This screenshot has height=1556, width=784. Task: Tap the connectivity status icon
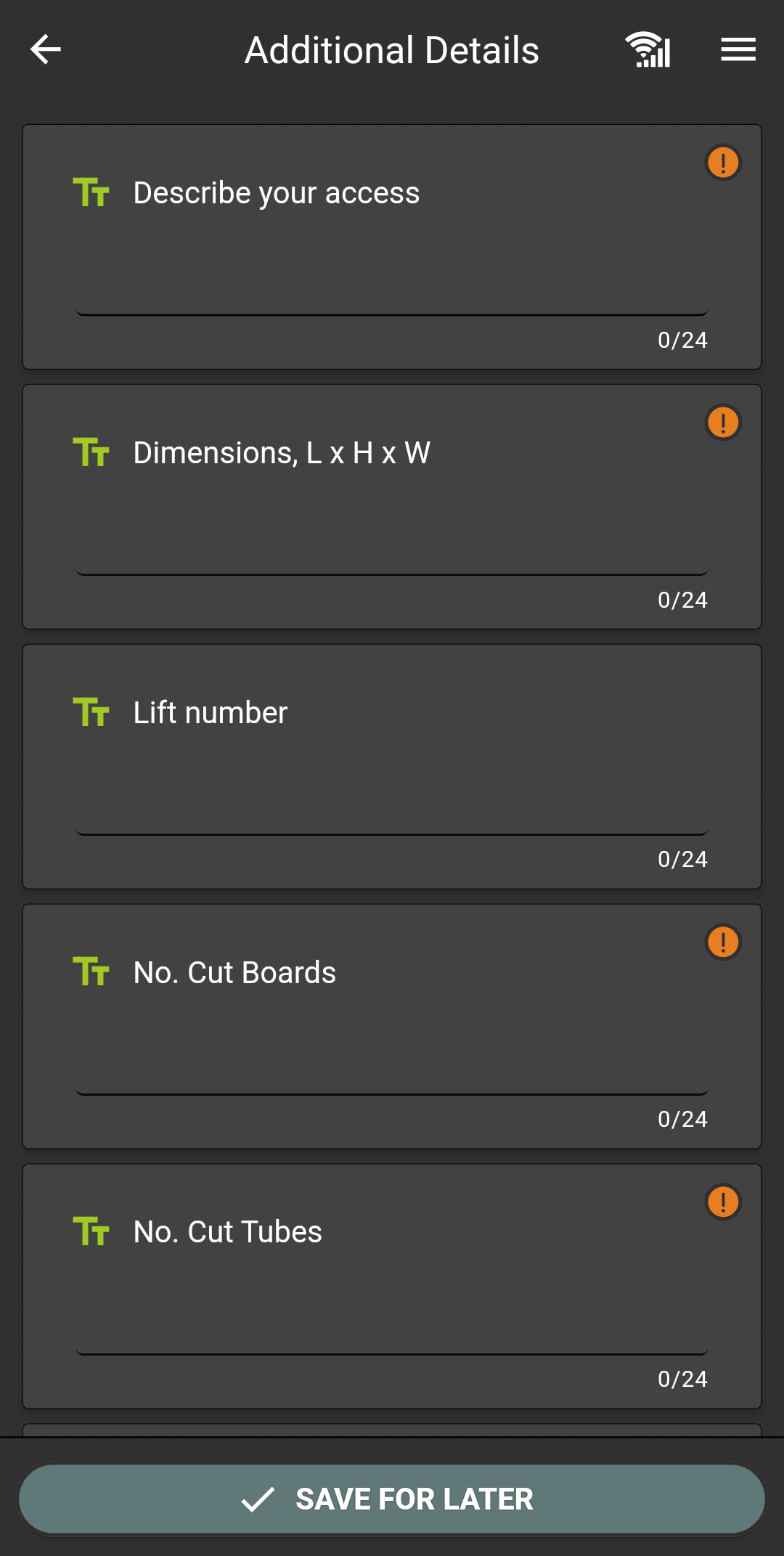pos(648,50)
